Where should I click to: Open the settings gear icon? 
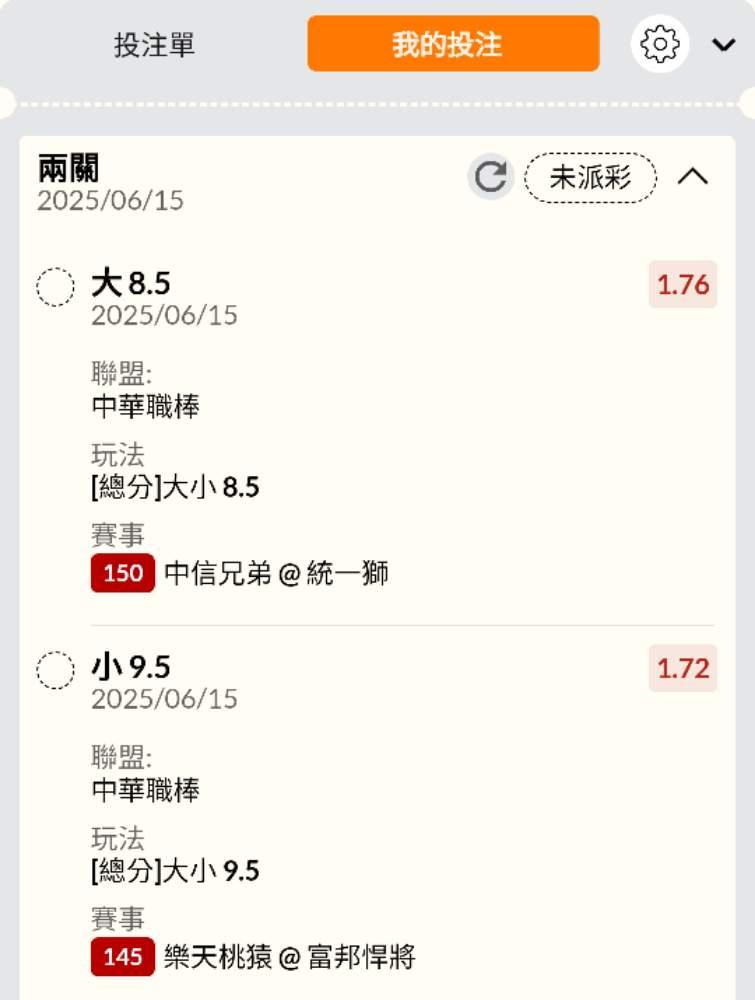pos(660,45)
